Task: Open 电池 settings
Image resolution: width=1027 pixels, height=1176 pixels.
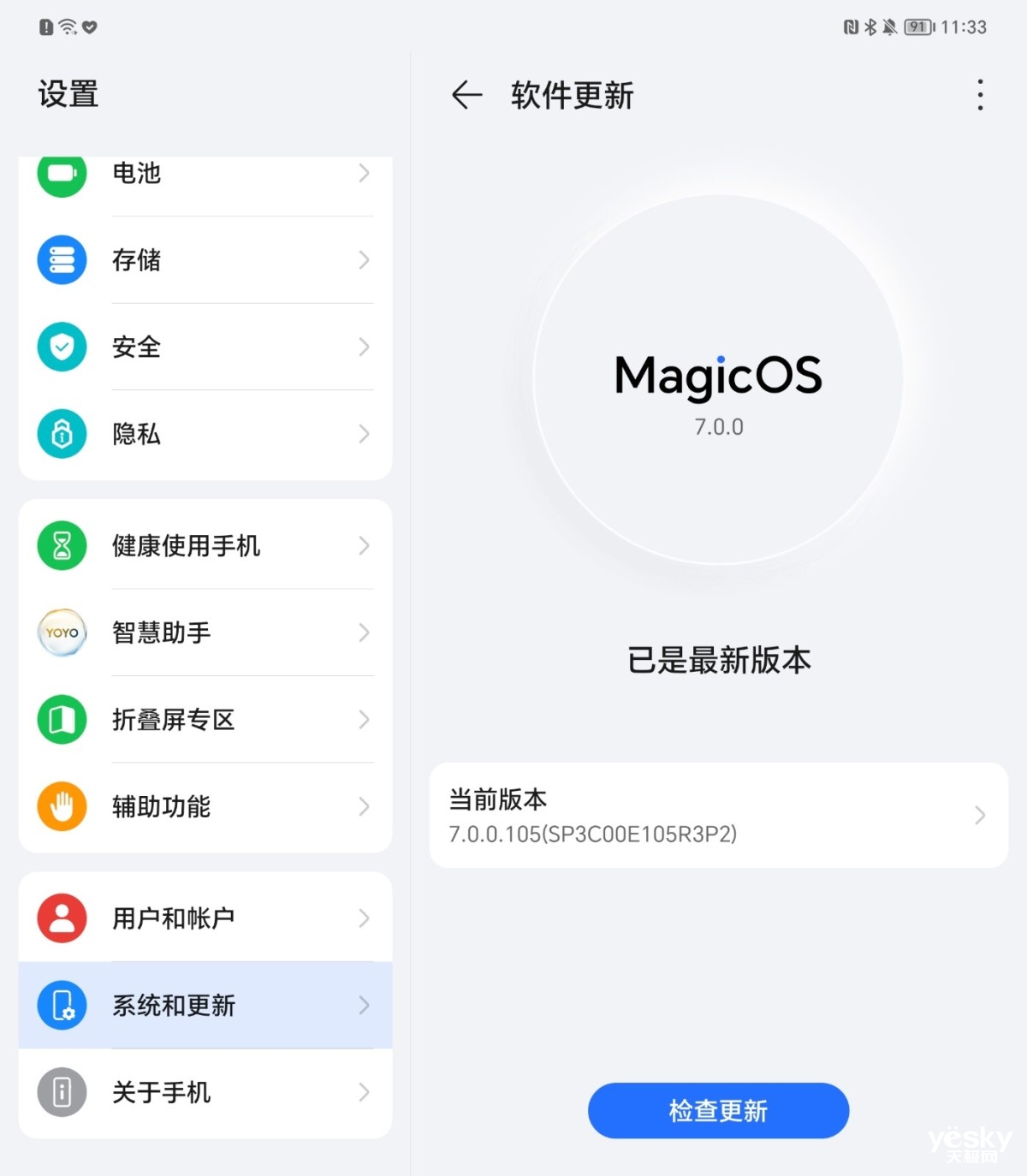Action: [205, 175]
